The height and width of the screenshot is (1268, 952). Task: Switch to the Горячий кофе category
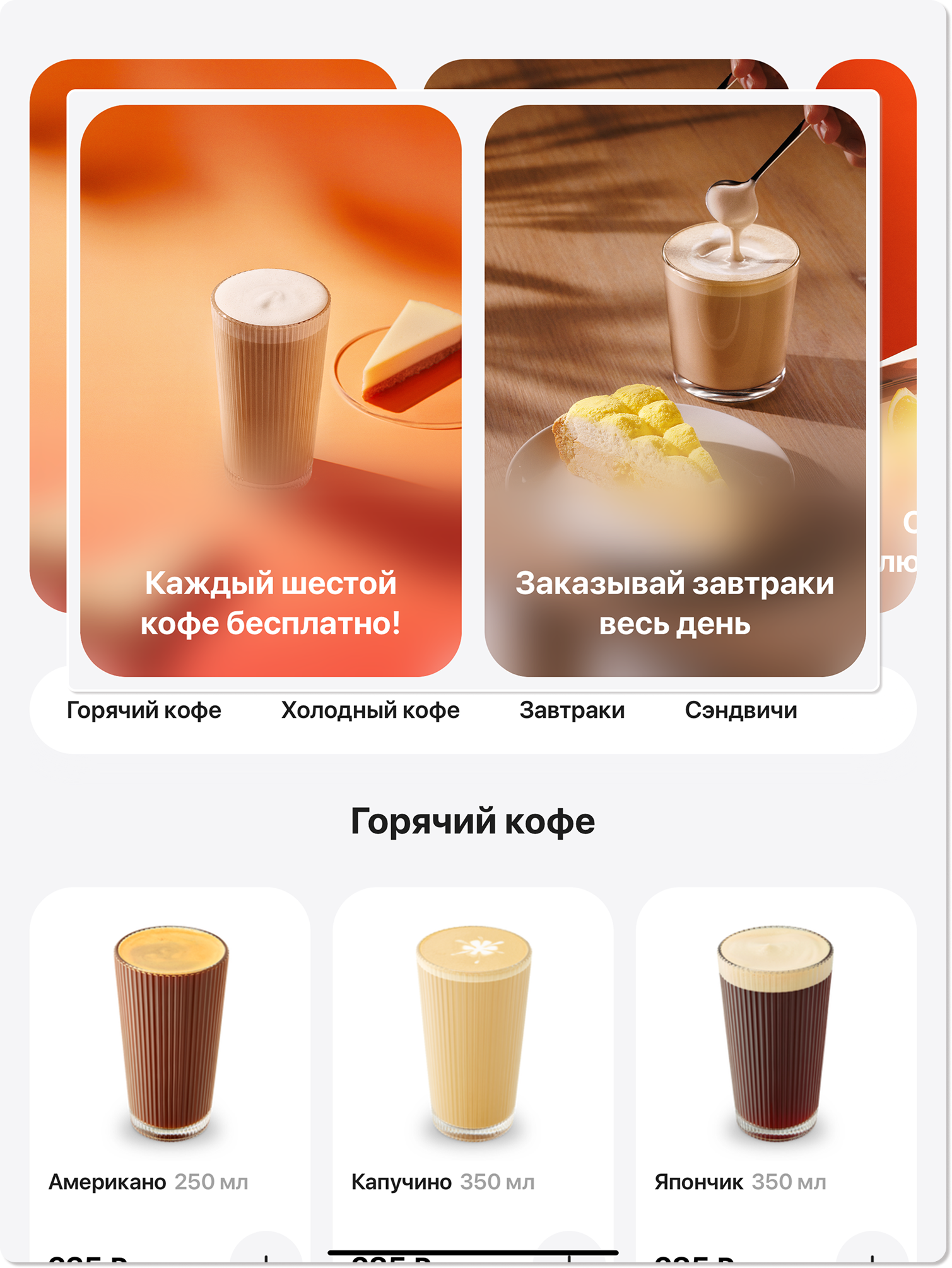144,711
